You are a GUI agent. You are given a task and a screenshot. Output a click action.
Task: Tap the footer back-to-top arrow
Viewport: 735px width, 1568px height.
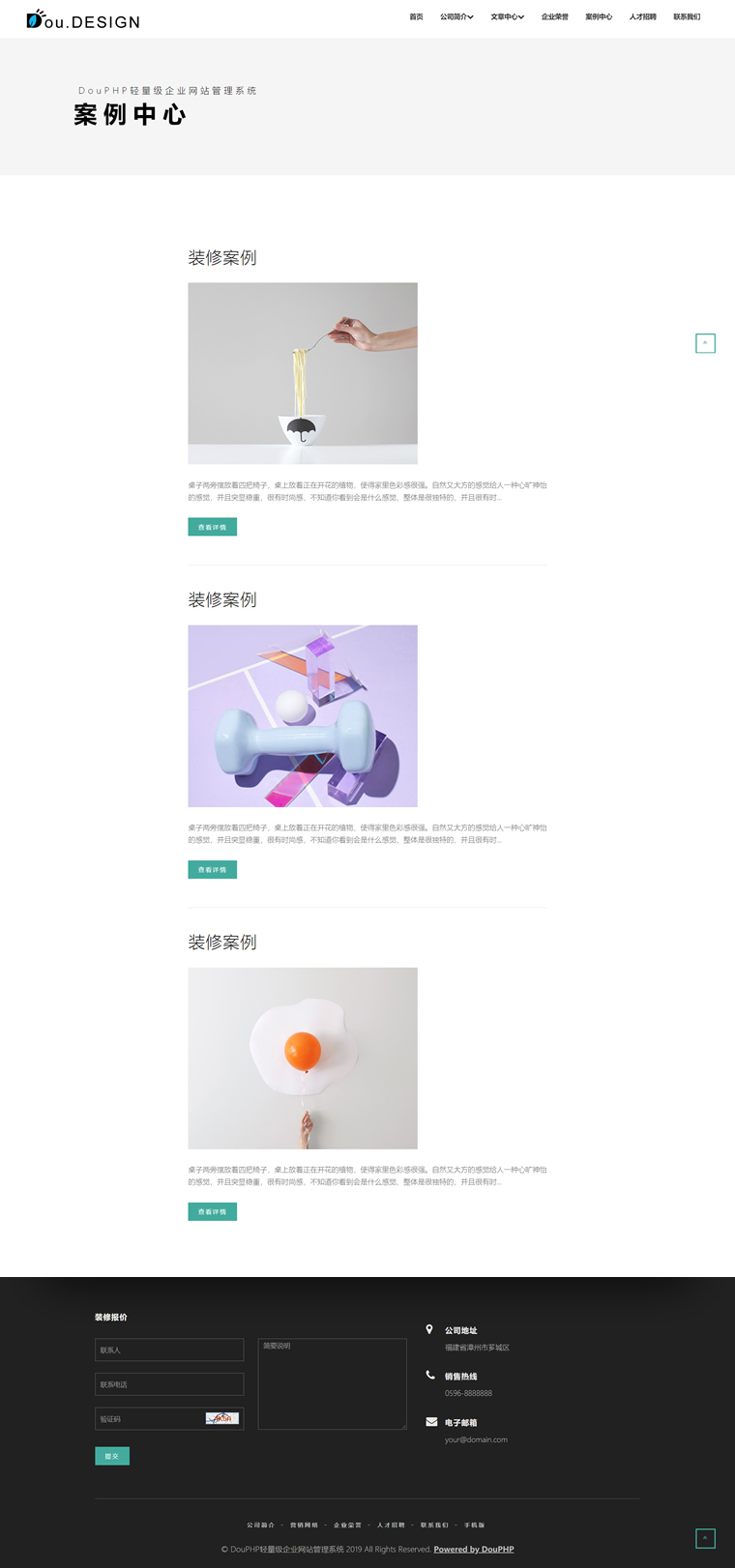pos(705,1538)
